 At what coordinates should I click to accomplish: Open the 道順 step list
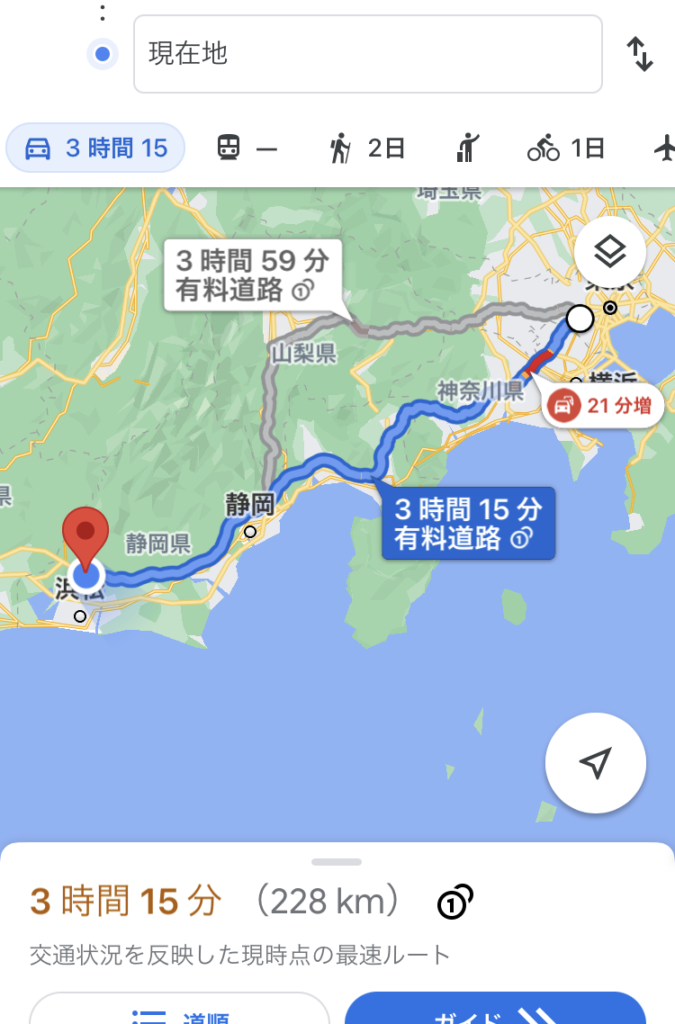pyautogui.click(x=180, y=1012)
